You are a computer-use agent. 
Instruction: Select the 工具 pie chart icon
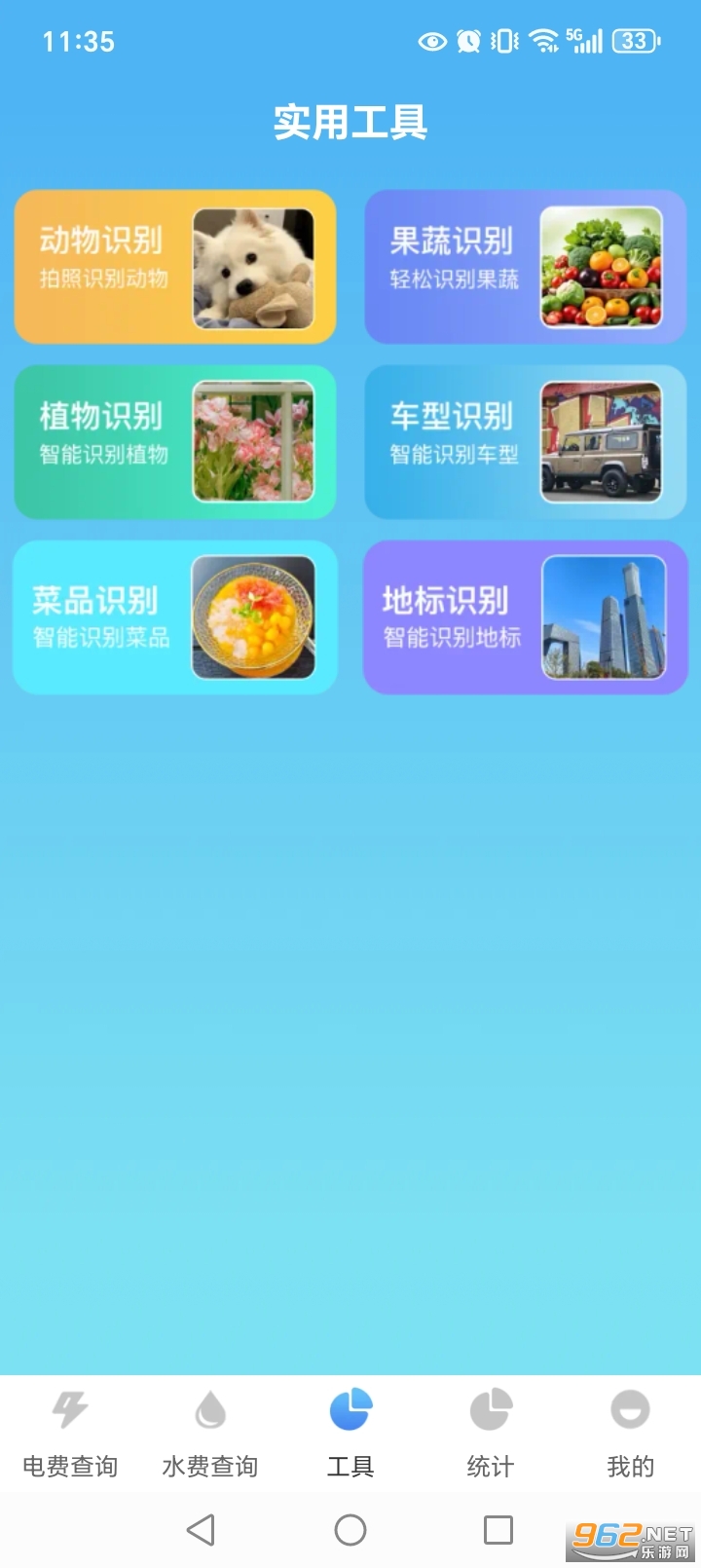[350, 1408]
